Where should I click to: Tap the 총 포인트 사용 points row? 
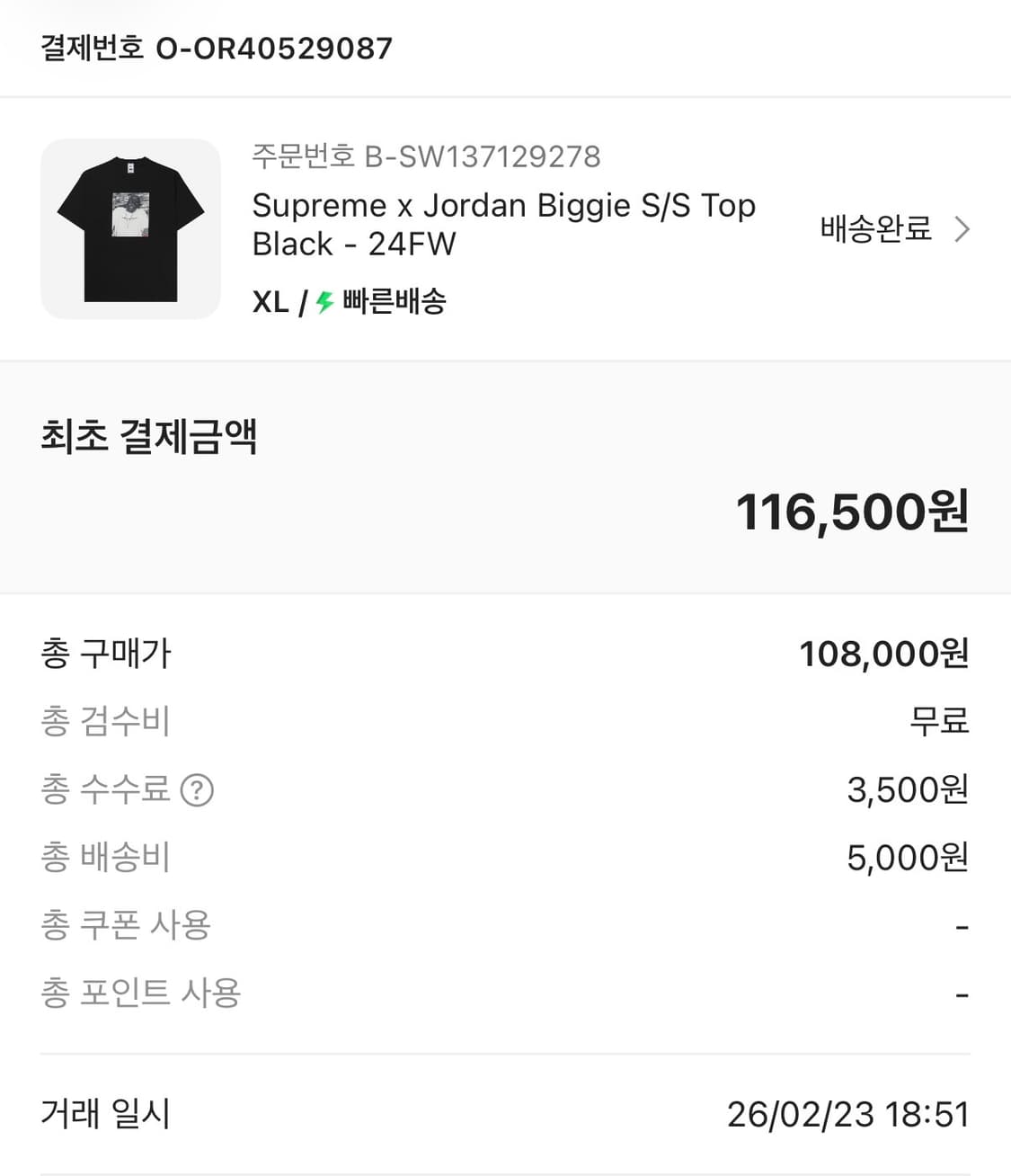[x=139, y=993]
